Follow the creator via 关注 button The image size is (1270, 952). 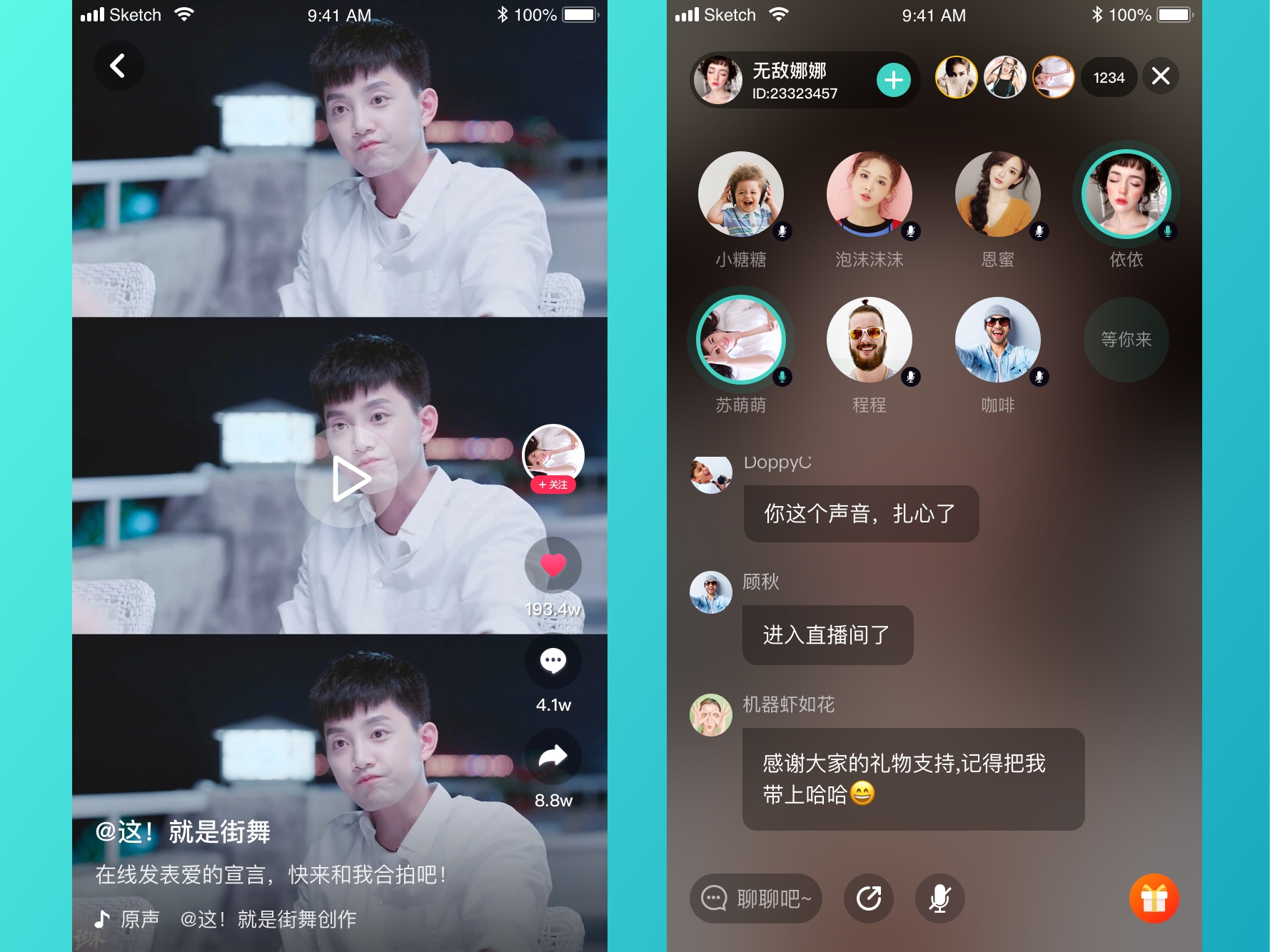(x=553, y=485)
